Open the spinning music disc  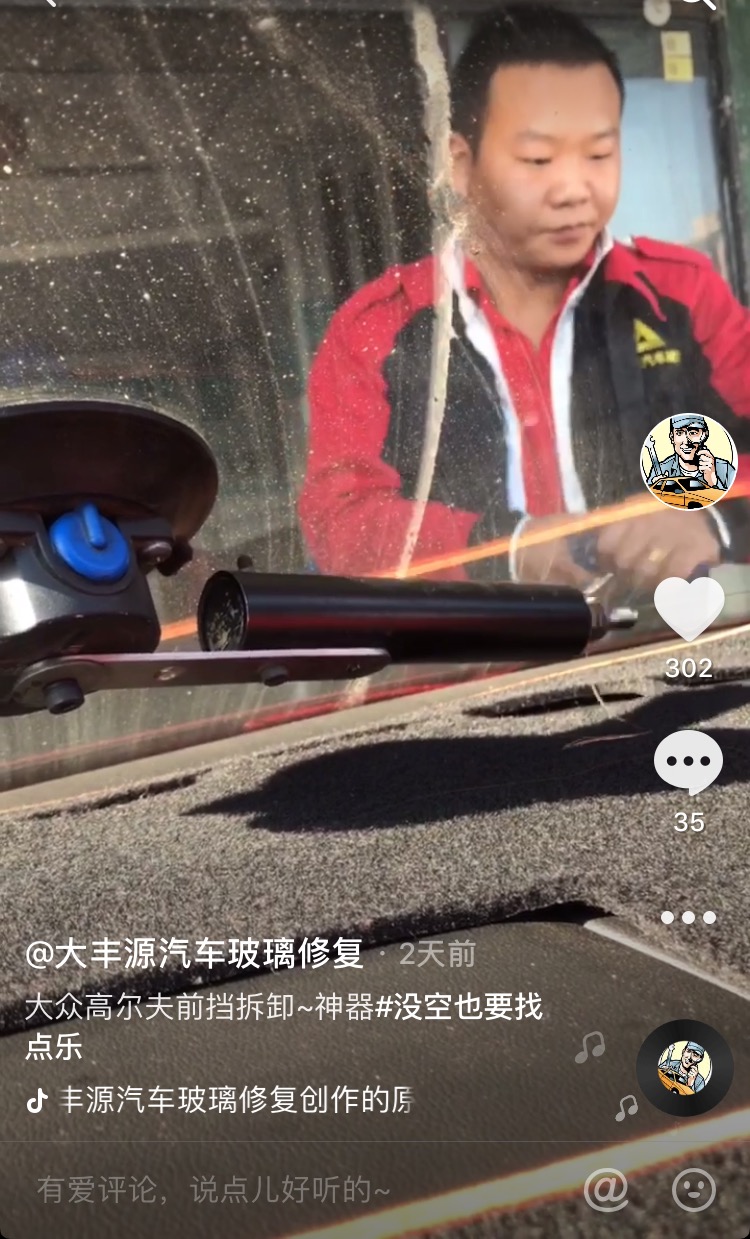click(x=685, y=1068)
